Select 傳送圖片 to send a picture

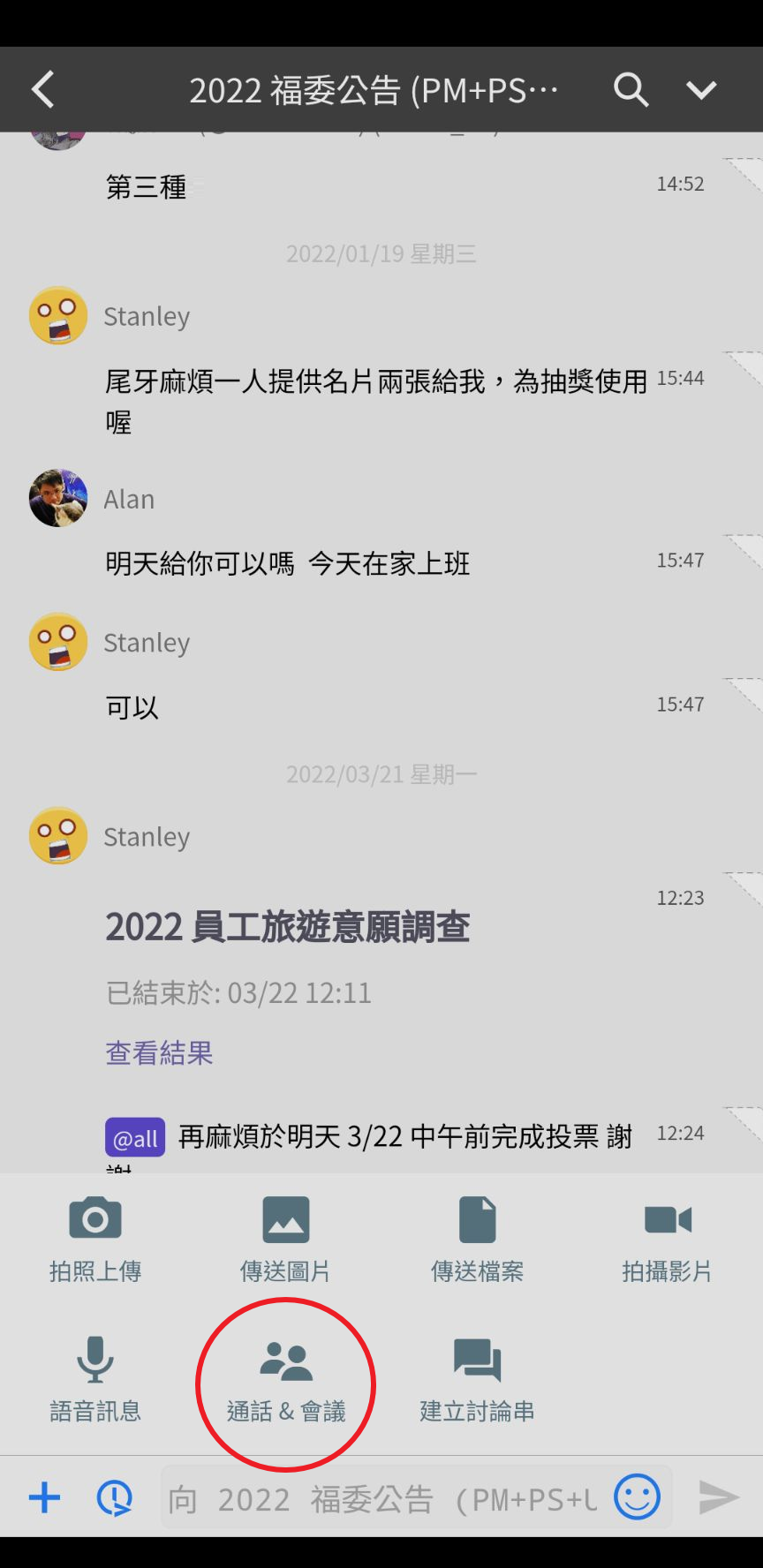[285, 1236]
